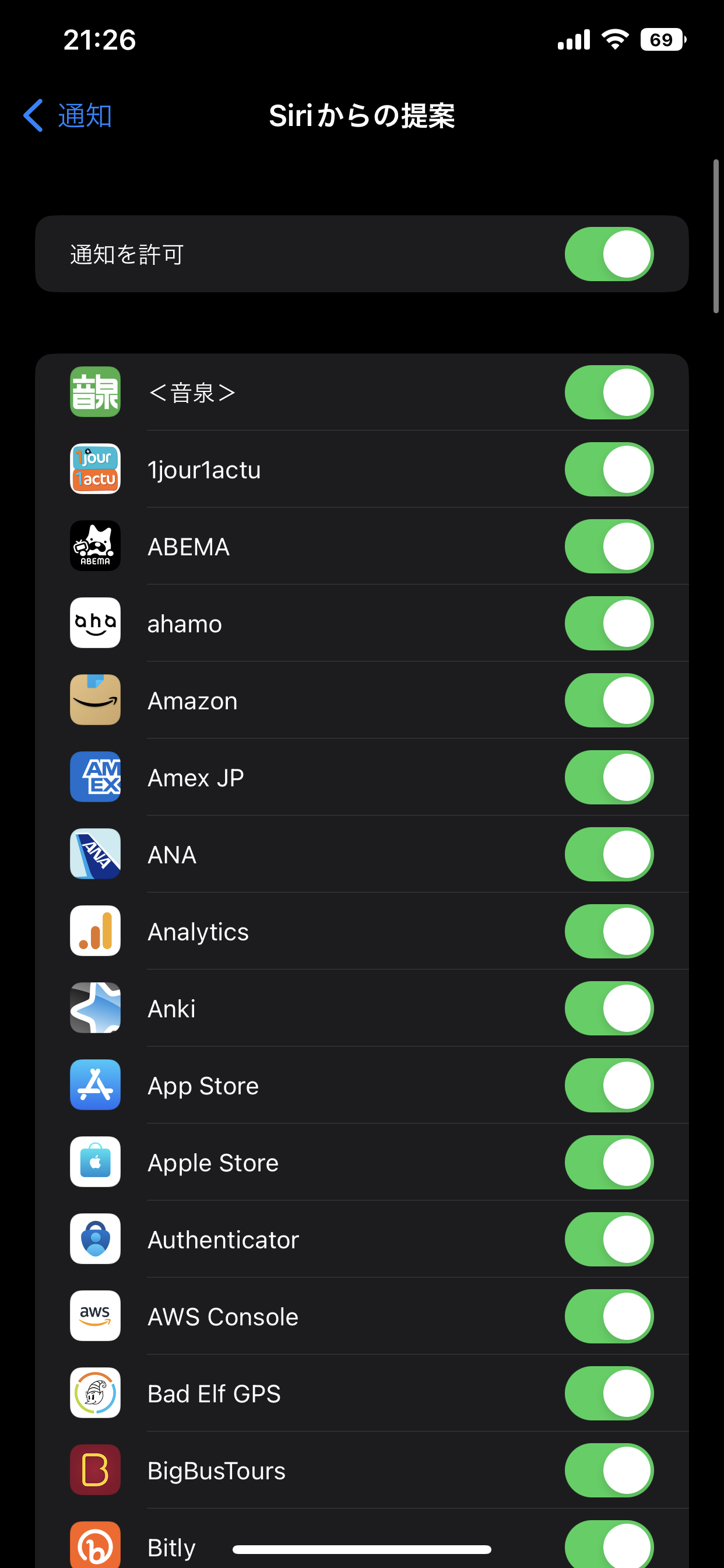This screenshot has width=724, height=1568.
Task: Toggle off the Apple Store switch
Action: click(609, 1163)
